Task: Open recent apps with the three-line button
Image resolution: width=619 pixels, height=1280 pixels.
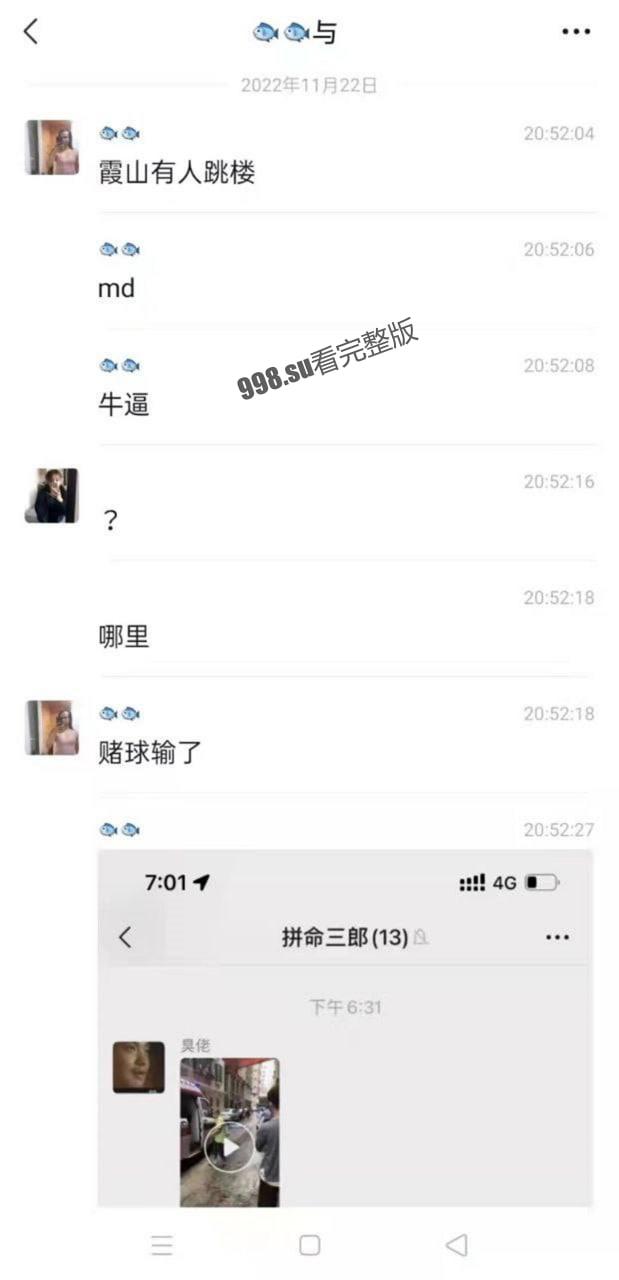Action: point(162,1245)
